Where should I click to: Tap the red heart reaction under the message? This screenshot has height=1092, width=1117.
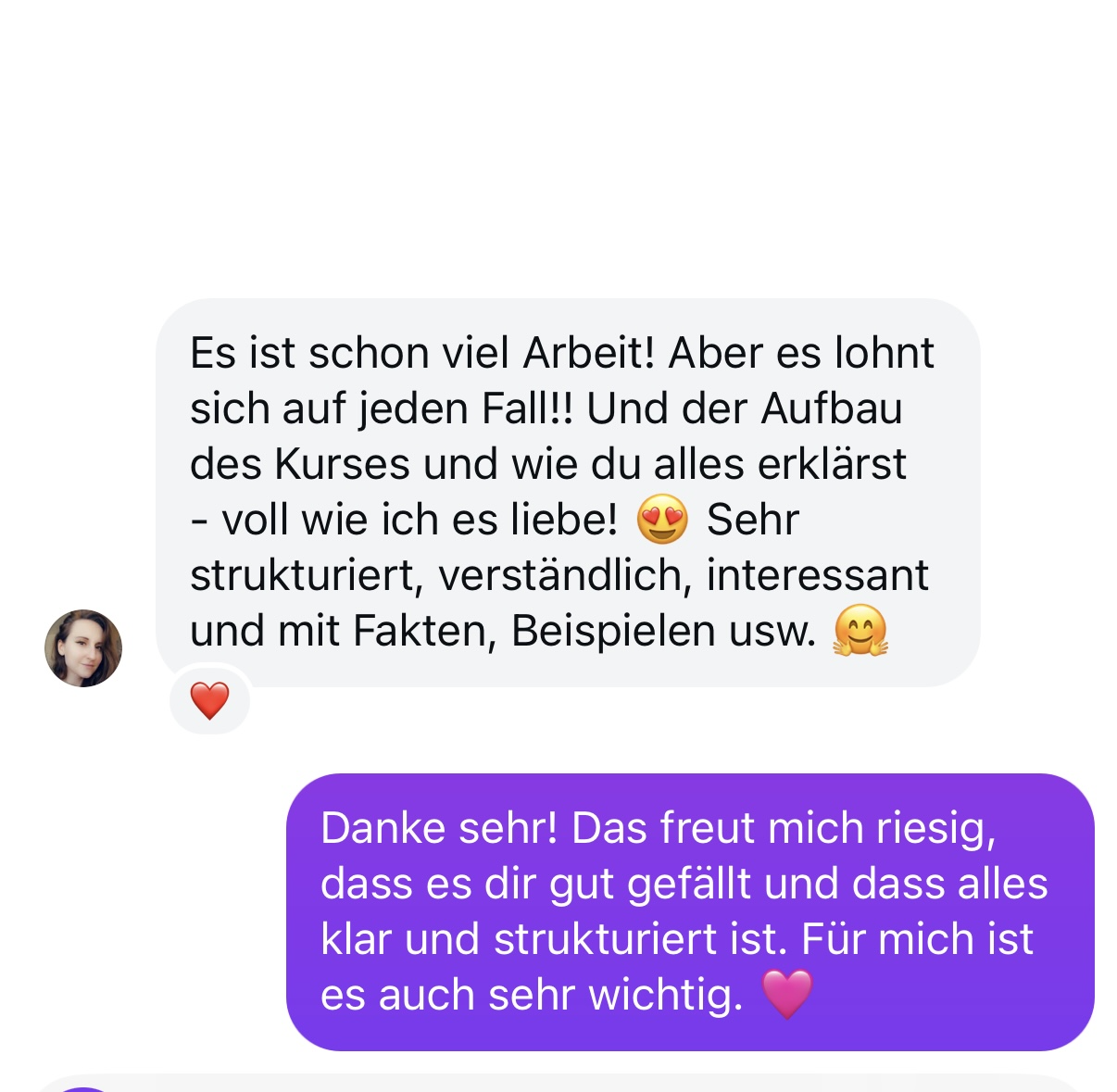click(209, 700)
